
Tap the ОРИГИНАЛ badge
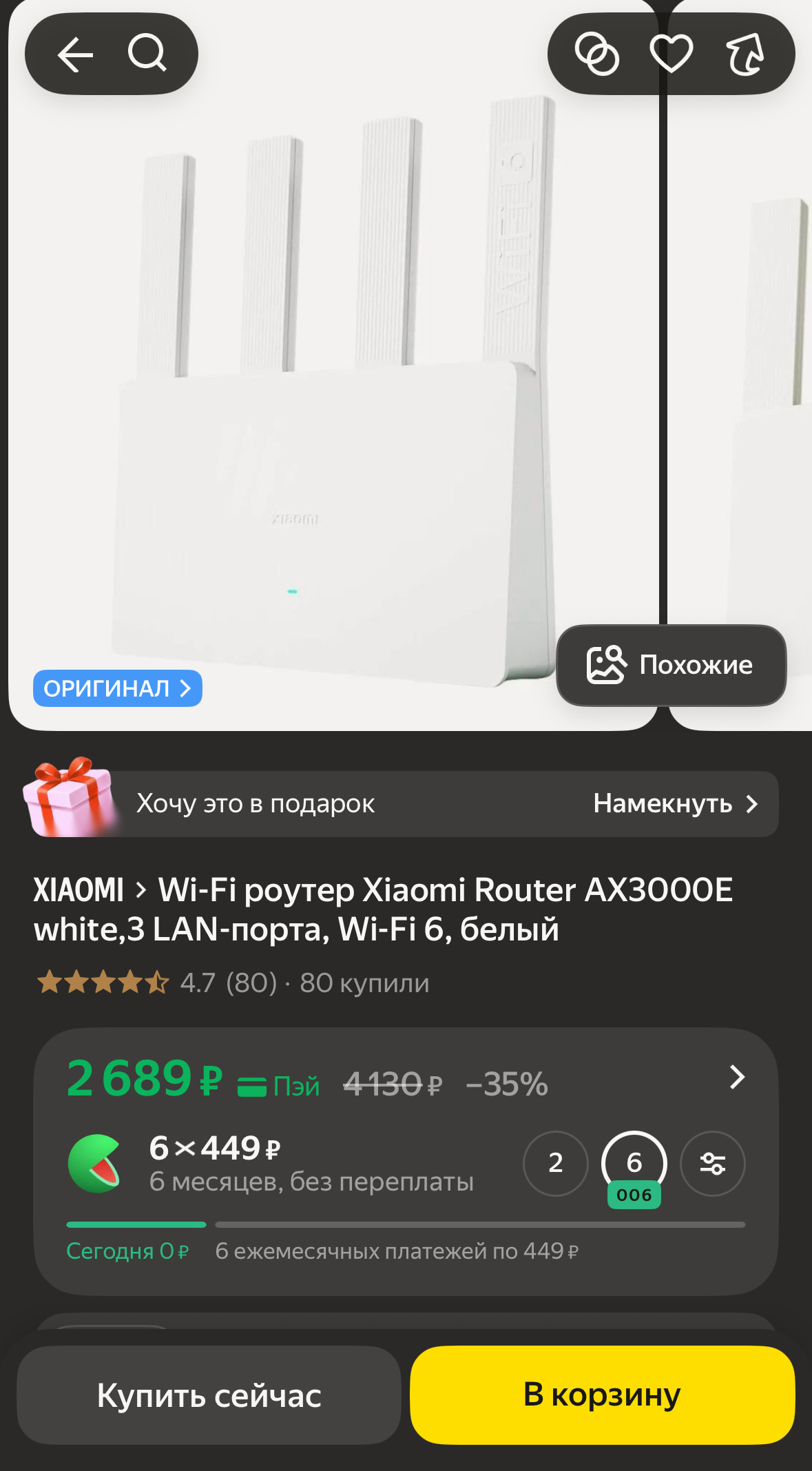click(117, 688)
